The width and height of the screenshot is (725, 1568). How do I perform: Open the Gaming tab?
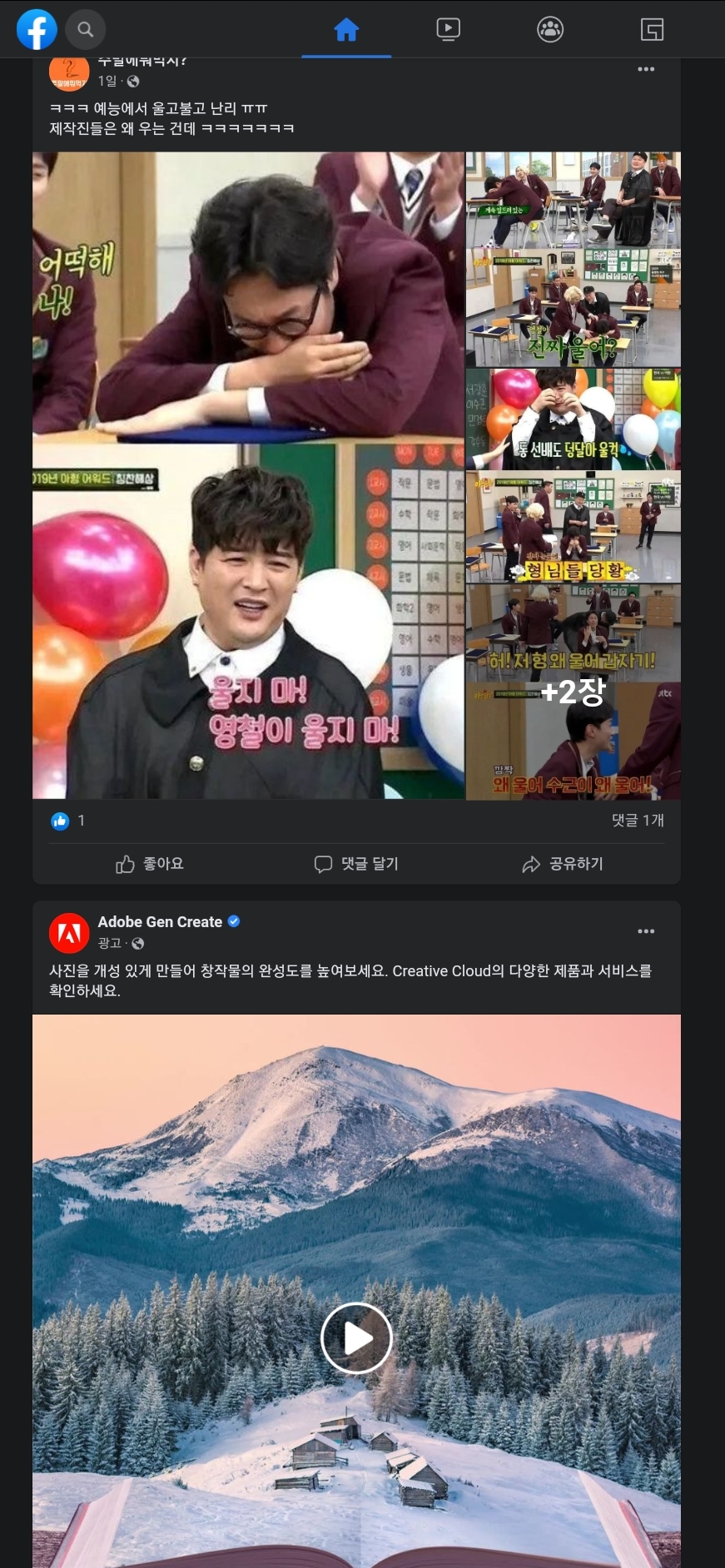pos(652,30)
